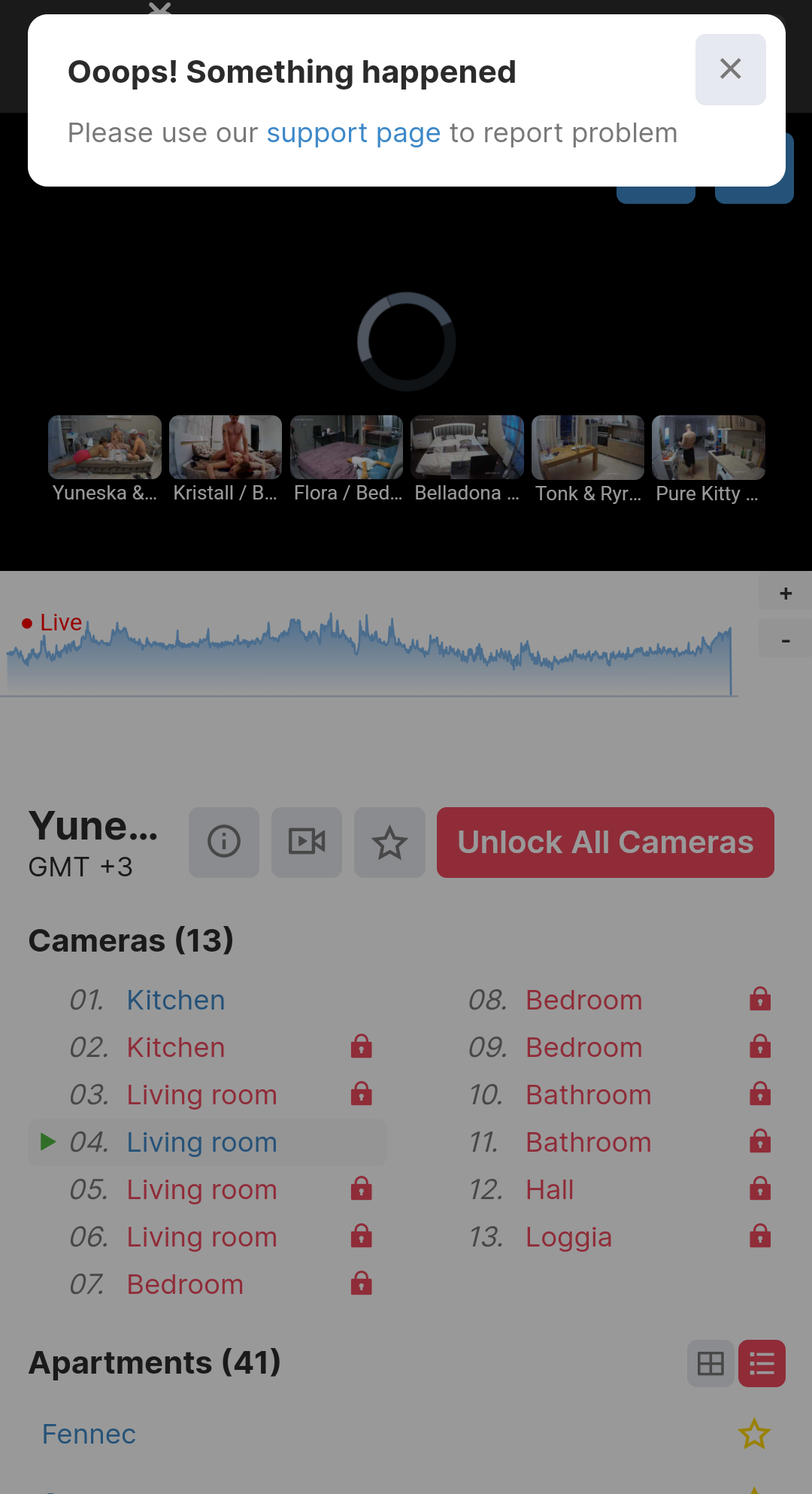Zoom out the activity timeline

pyautogui.click(x=785, y=641)
